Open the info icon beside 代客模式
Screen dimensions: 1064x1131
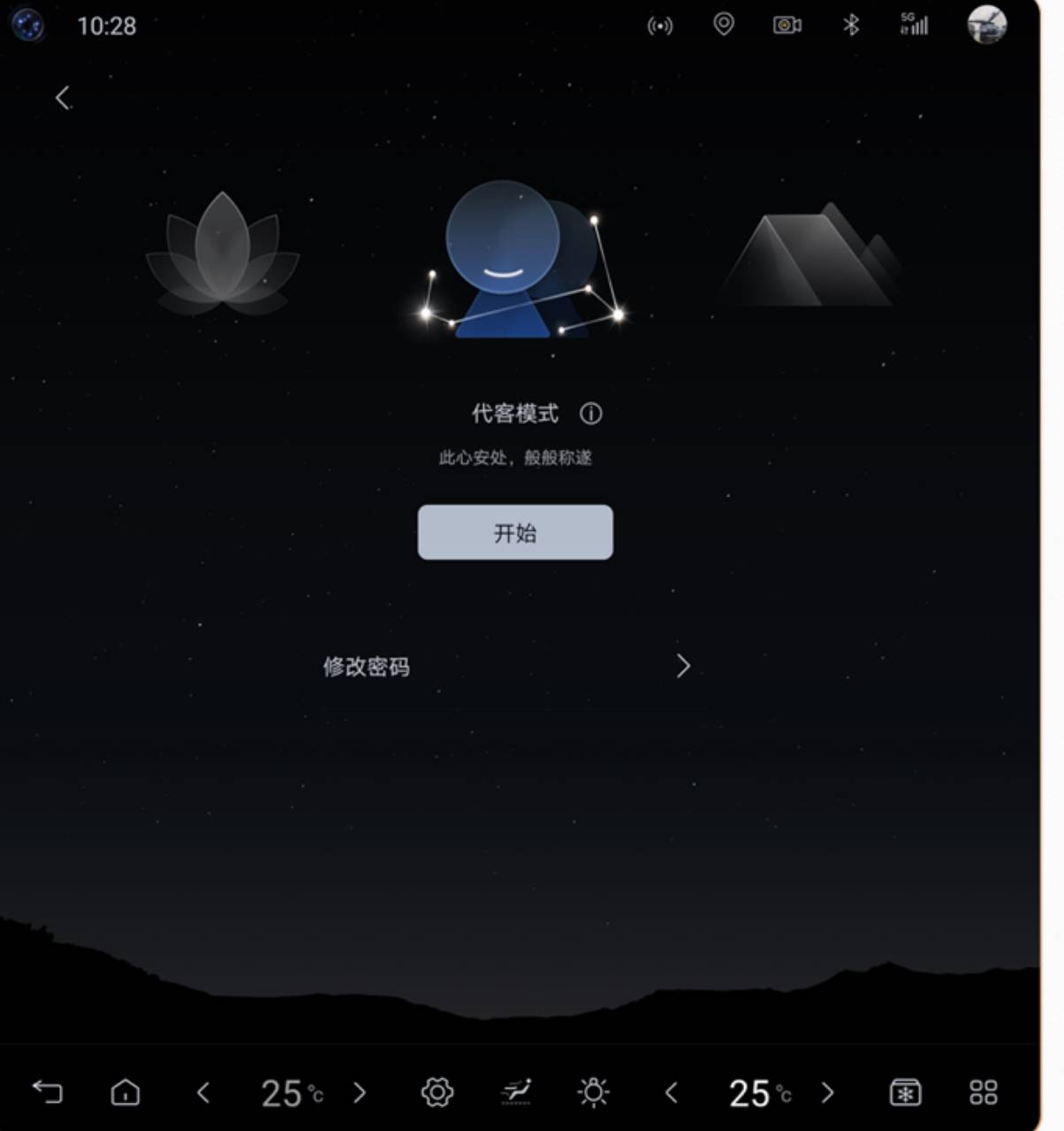click(x=590, y=414)
